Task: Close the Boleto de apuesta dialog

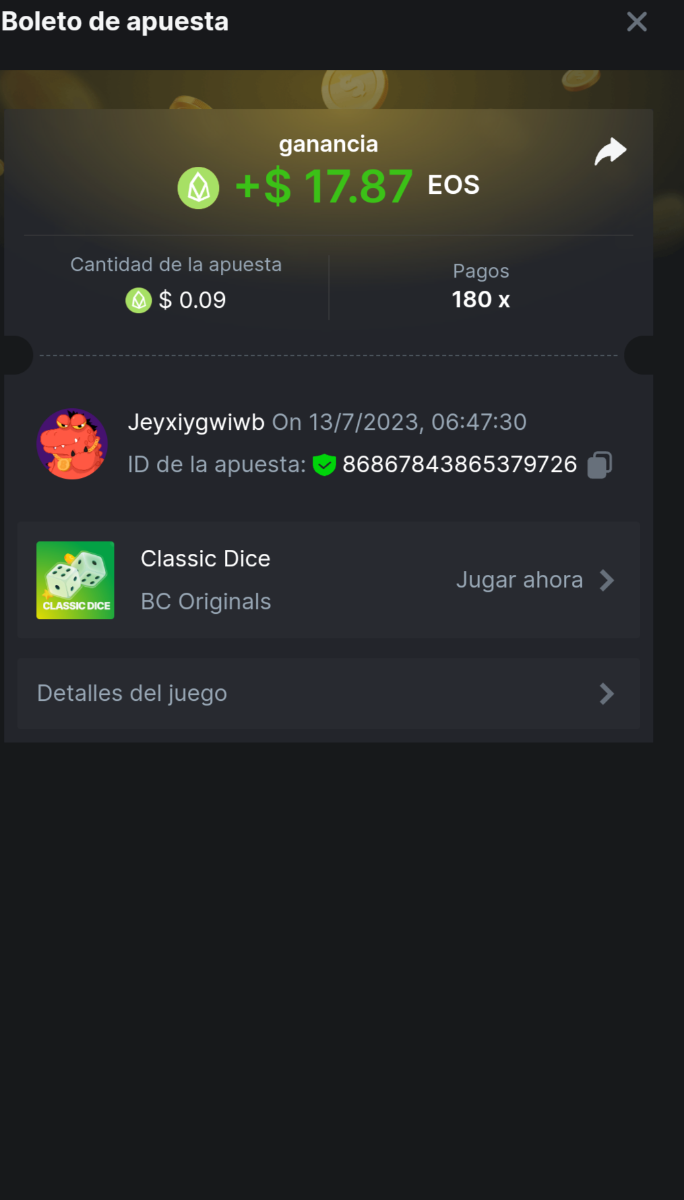Action: 637,22
